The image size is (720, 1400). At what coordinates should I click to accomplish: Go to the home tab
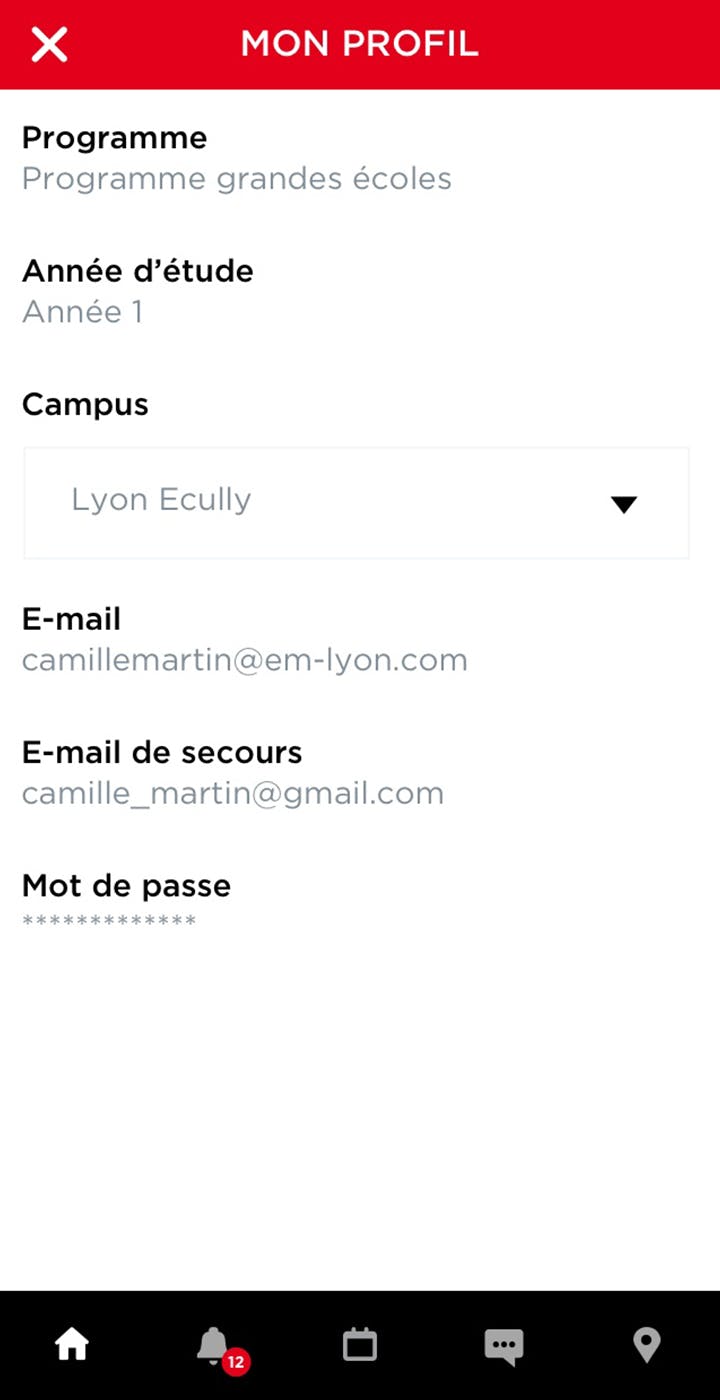pyautogui.click(x=72, y=1345)
